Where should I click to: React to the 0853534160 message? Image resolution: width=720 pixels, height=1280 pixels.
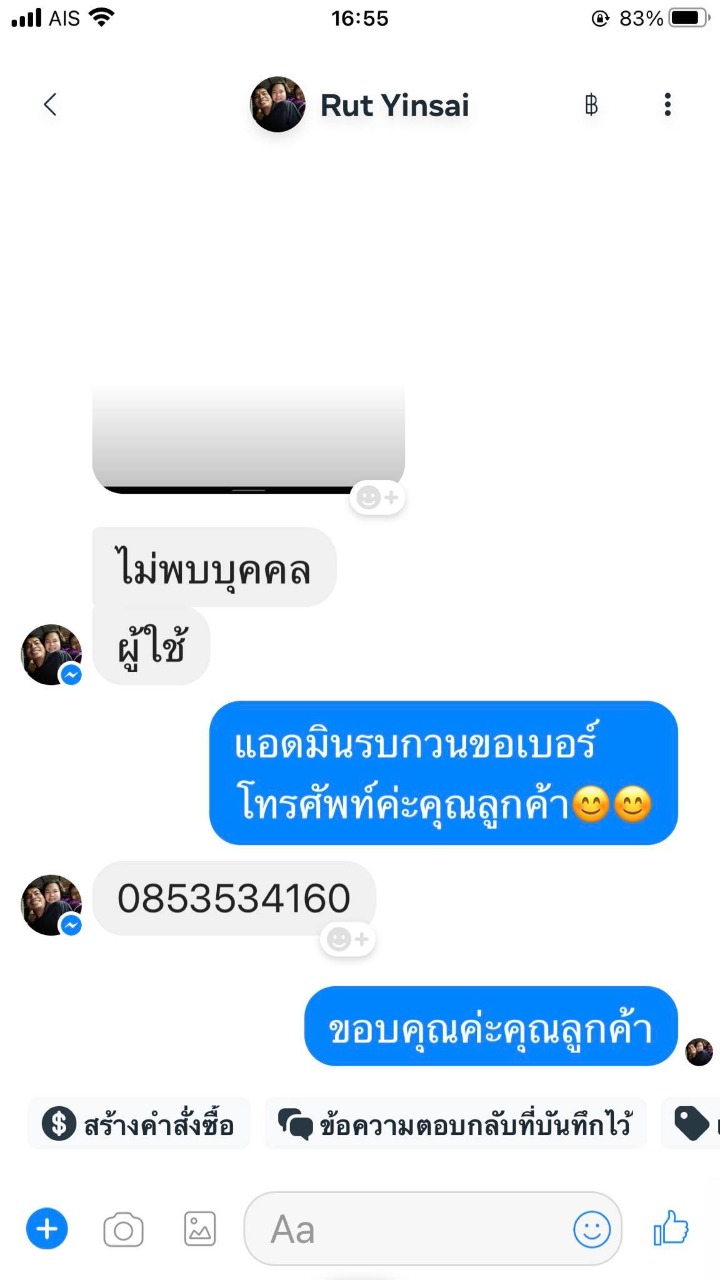click(x=347, y=939)
